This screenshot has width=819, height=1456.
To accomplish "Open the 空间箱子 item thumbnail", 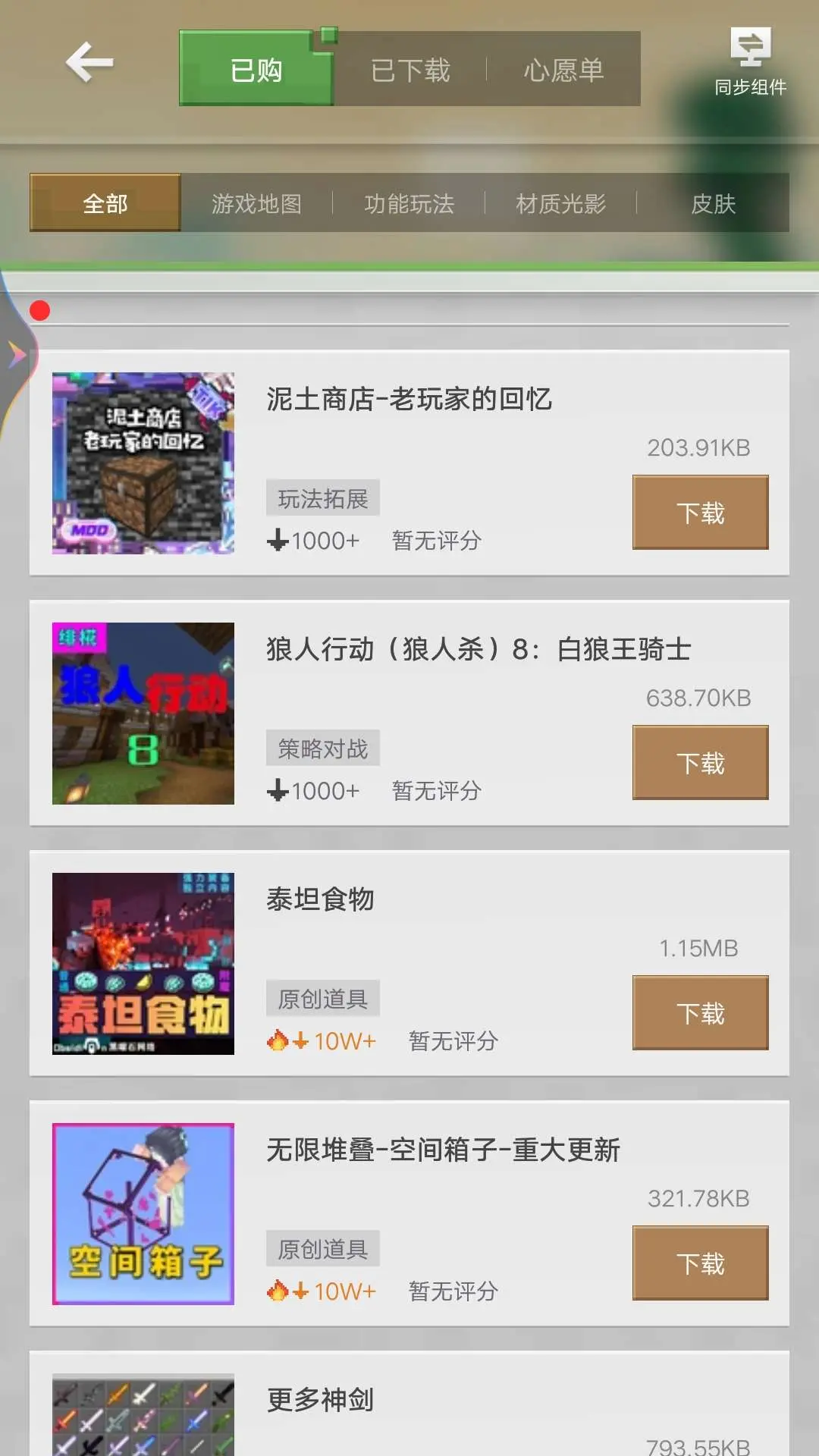I will click(x=143, y=1214).
